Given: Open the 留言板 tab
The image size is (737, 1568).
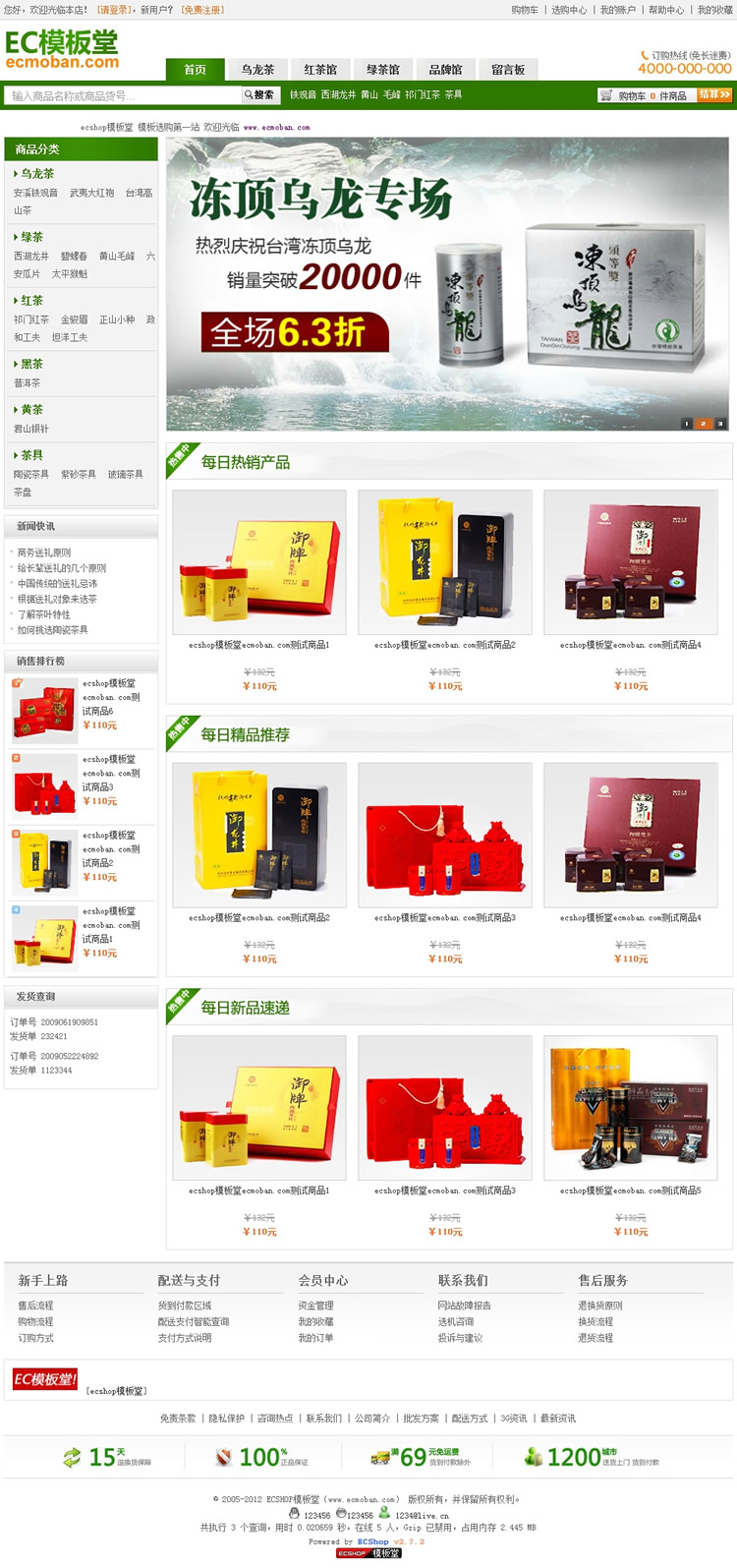Looking at the screenshot, I should [x=508, y=70].
